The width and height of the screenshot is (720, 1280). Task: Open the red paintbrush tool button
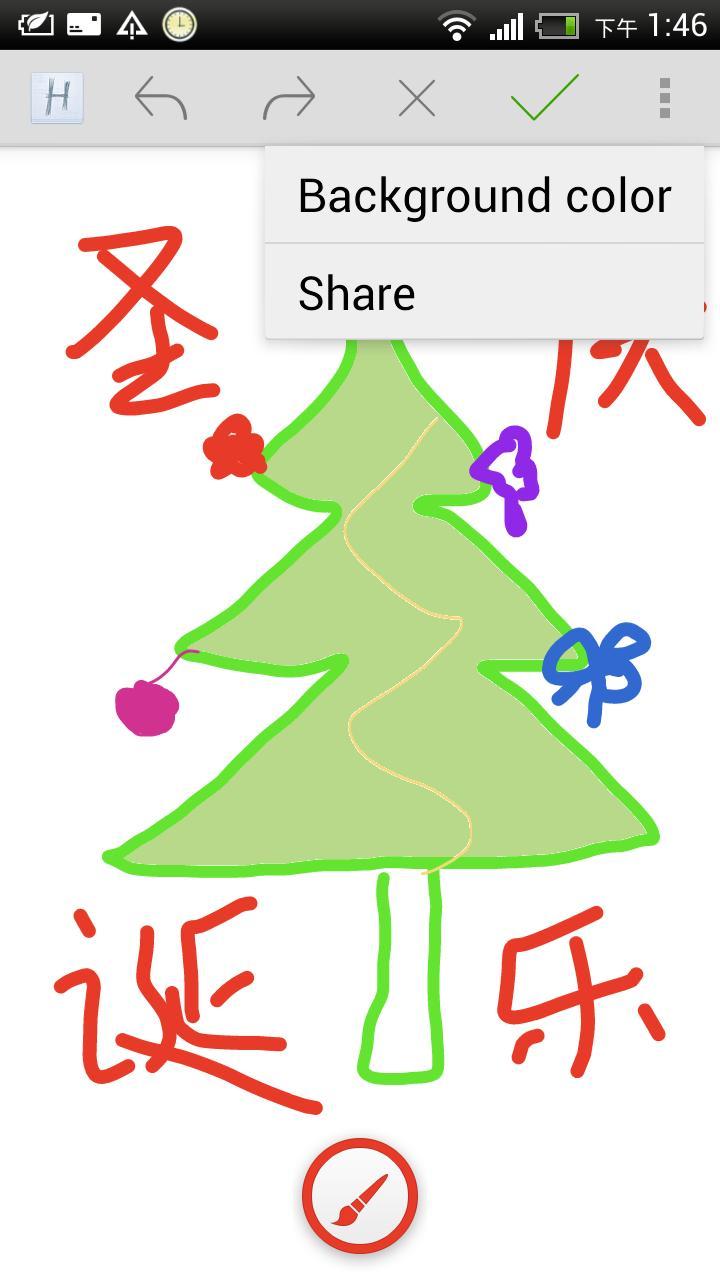(x=360, y=1196)
